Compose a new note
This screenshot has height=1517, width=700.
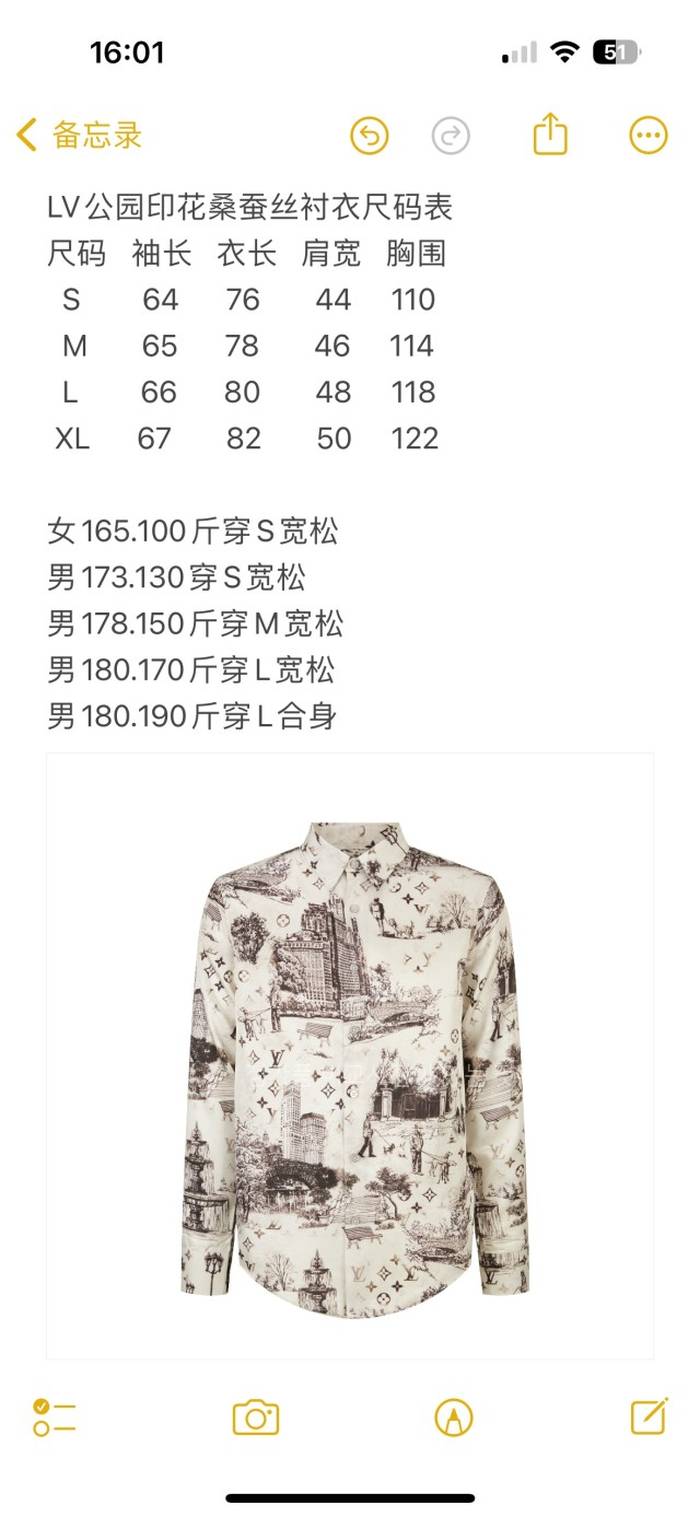[649, 1416]
